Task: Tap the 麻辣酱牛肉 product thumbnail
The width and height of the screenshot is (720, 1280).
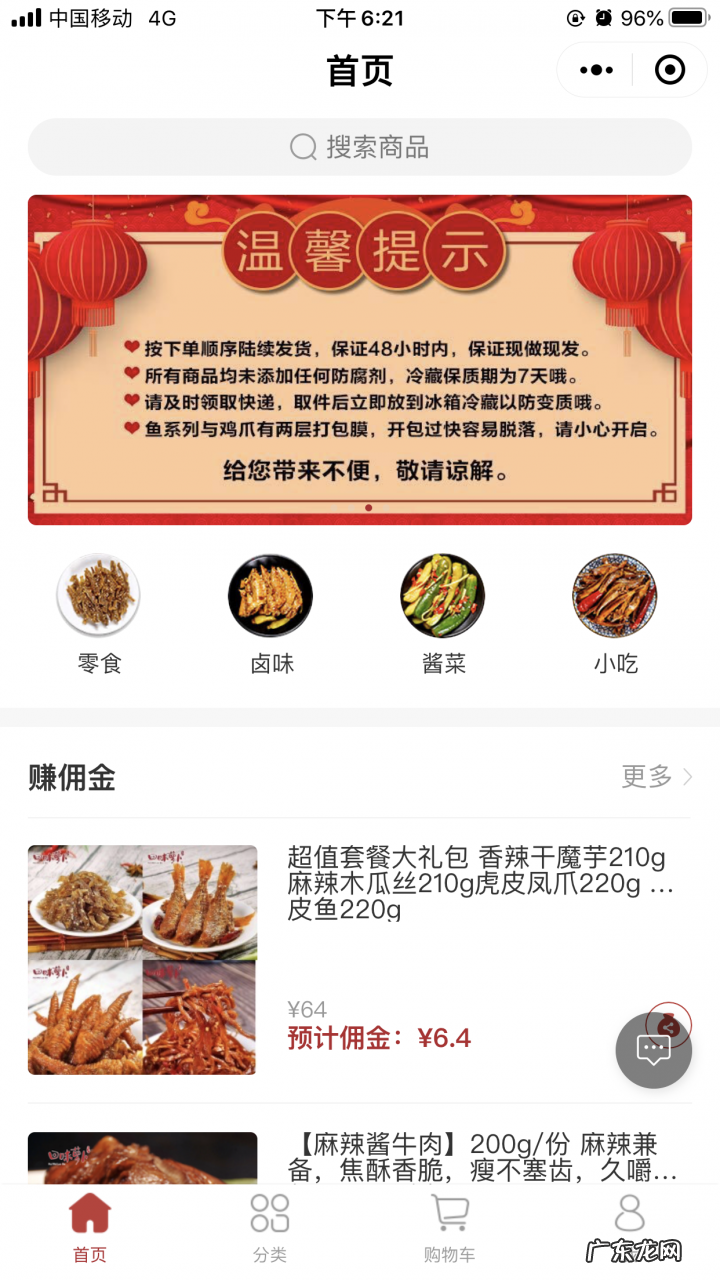Action: coord(142,1165)
